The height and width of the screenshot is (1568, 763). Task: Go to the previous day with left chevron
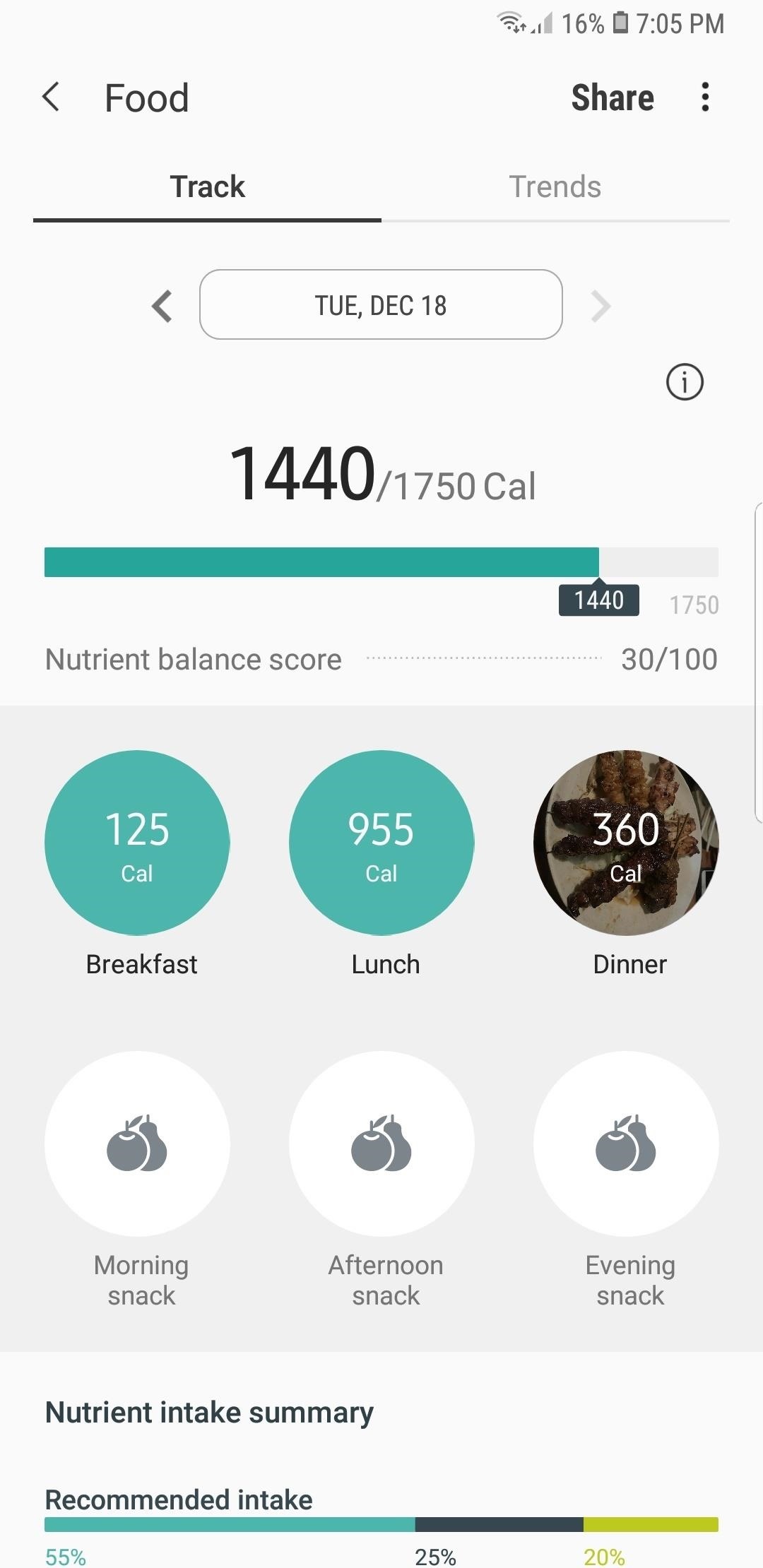[x=161, y=305]
